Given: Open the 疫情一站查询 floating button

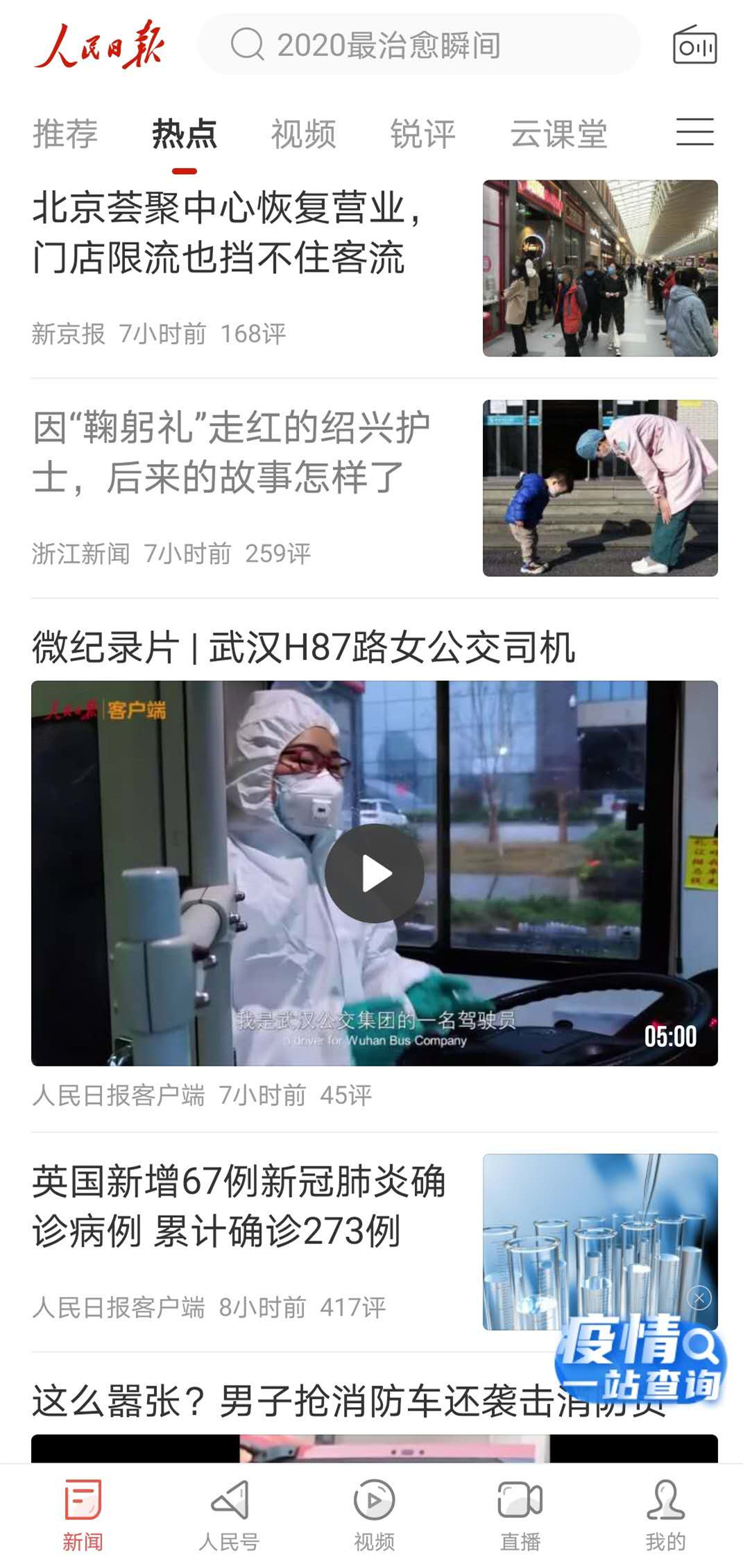Looking at the screenshot, I should point(640,1358).
